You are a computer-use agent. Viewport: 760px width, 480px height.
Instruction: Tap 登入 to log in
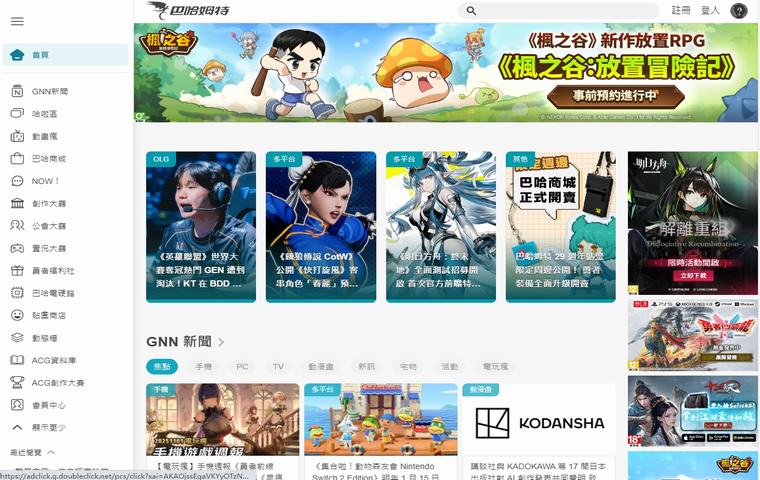pyautogui.click(x=710, y=10)
